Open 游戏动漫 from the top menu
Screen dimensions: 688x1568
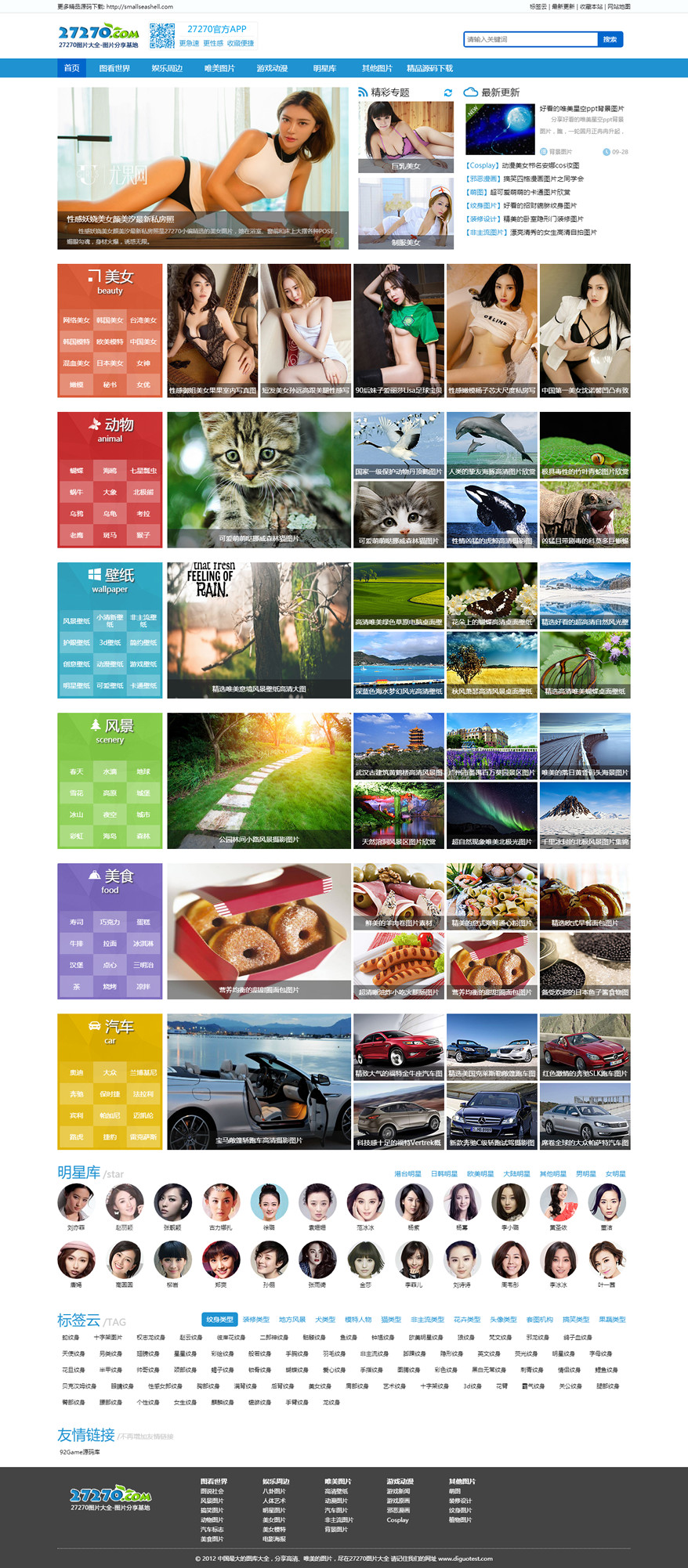pos(272,68)
